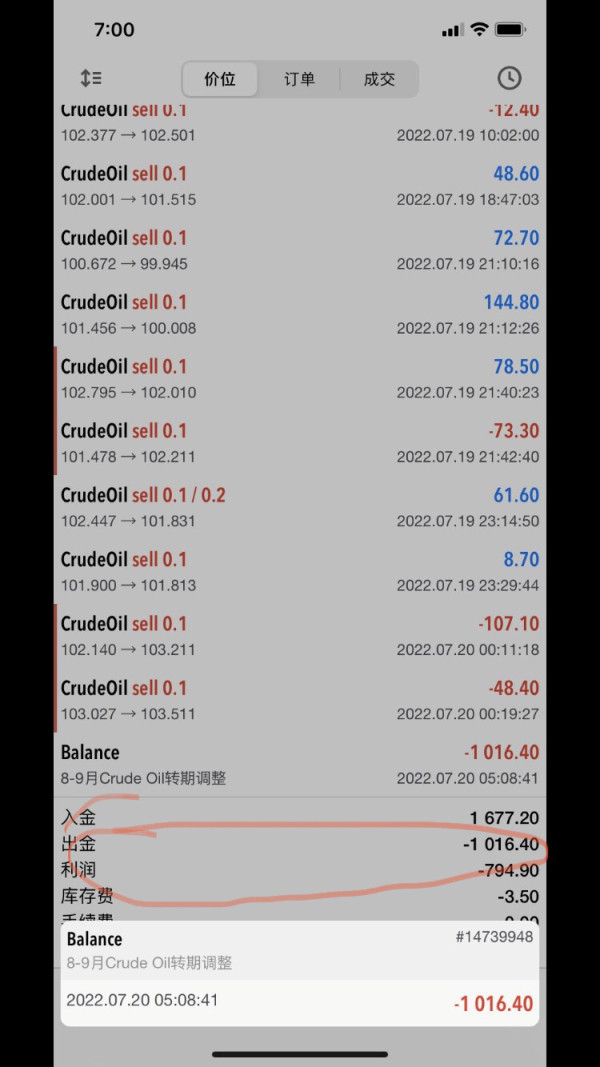Tap the Balance detail popup #14739948
The height and width of the screenshot is (1067, 600).
click(x=300, y=974)
